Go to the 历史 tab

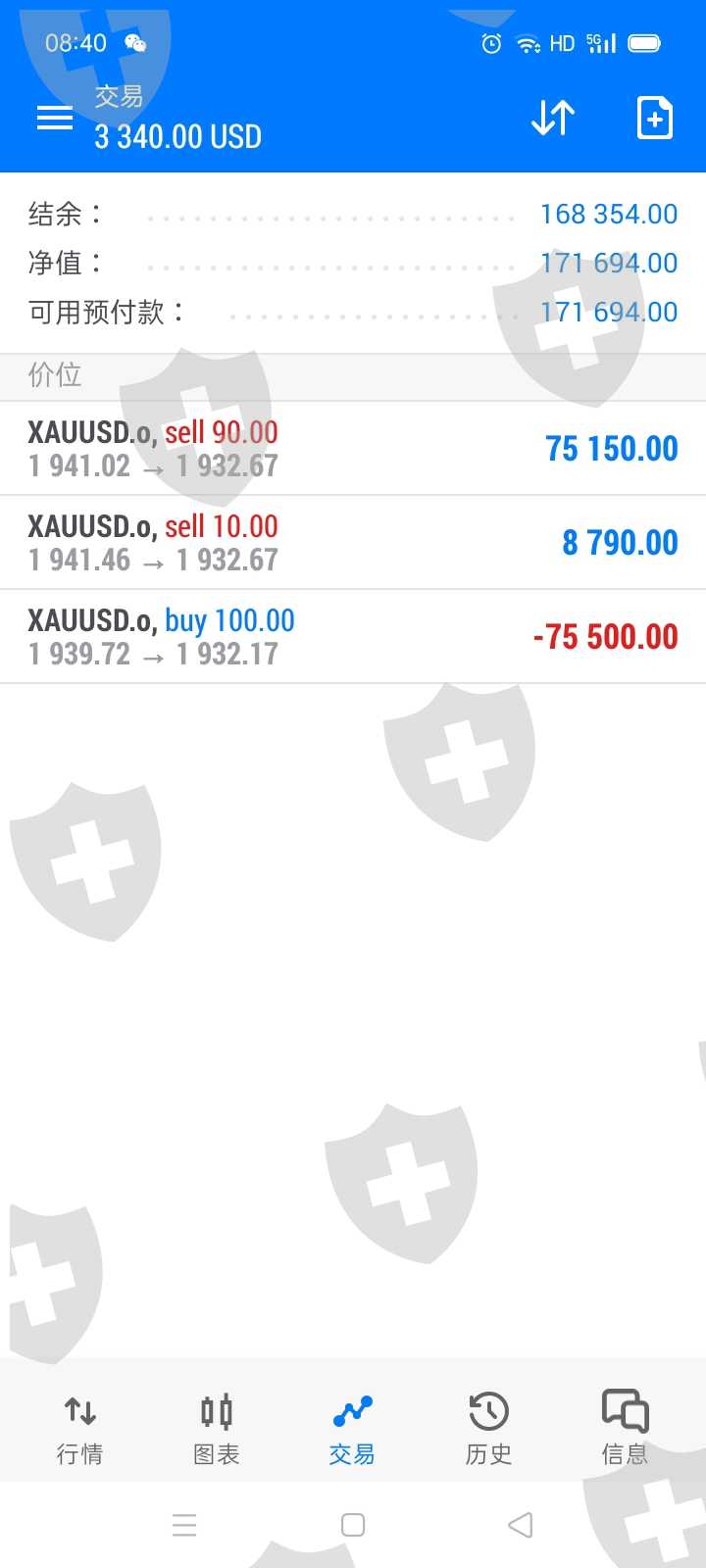tap(488, 1428)
